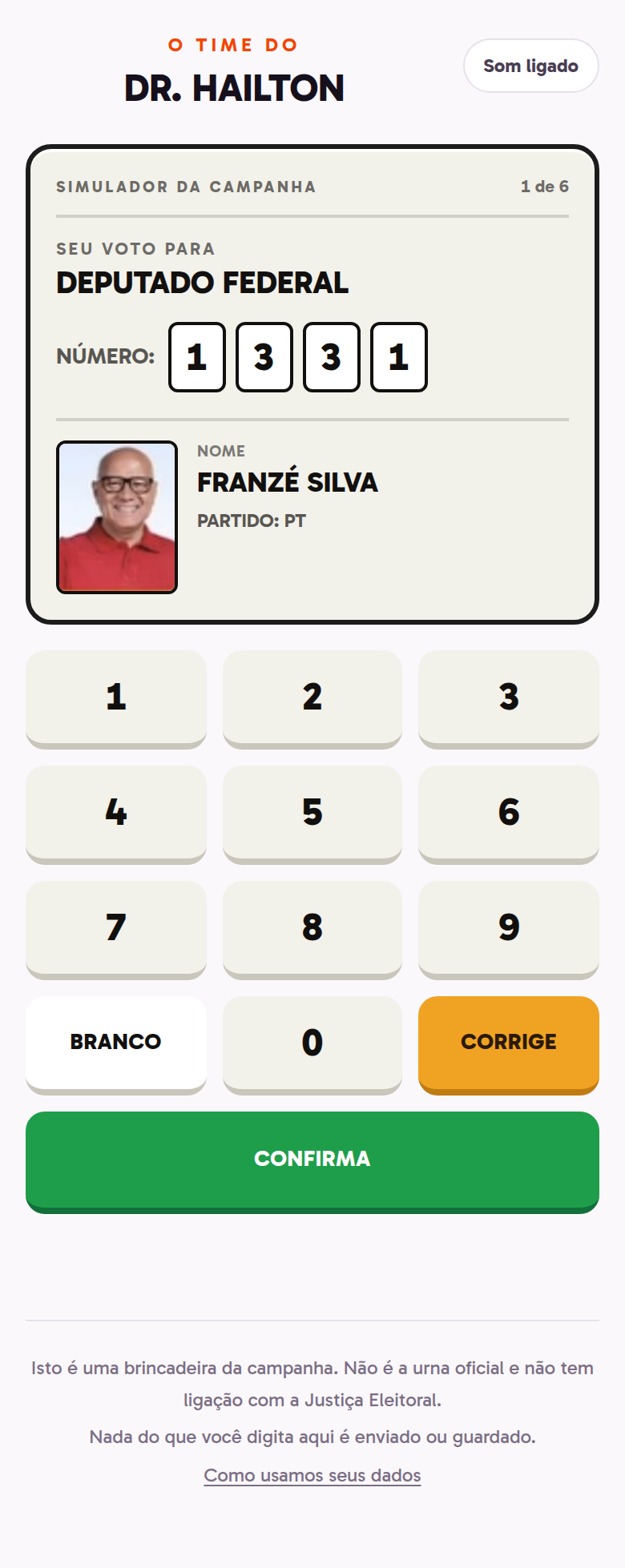Vote blank with the BRANCO button
The height and width of the screenshot is (1568, 625).
(x=116, y=1045)
